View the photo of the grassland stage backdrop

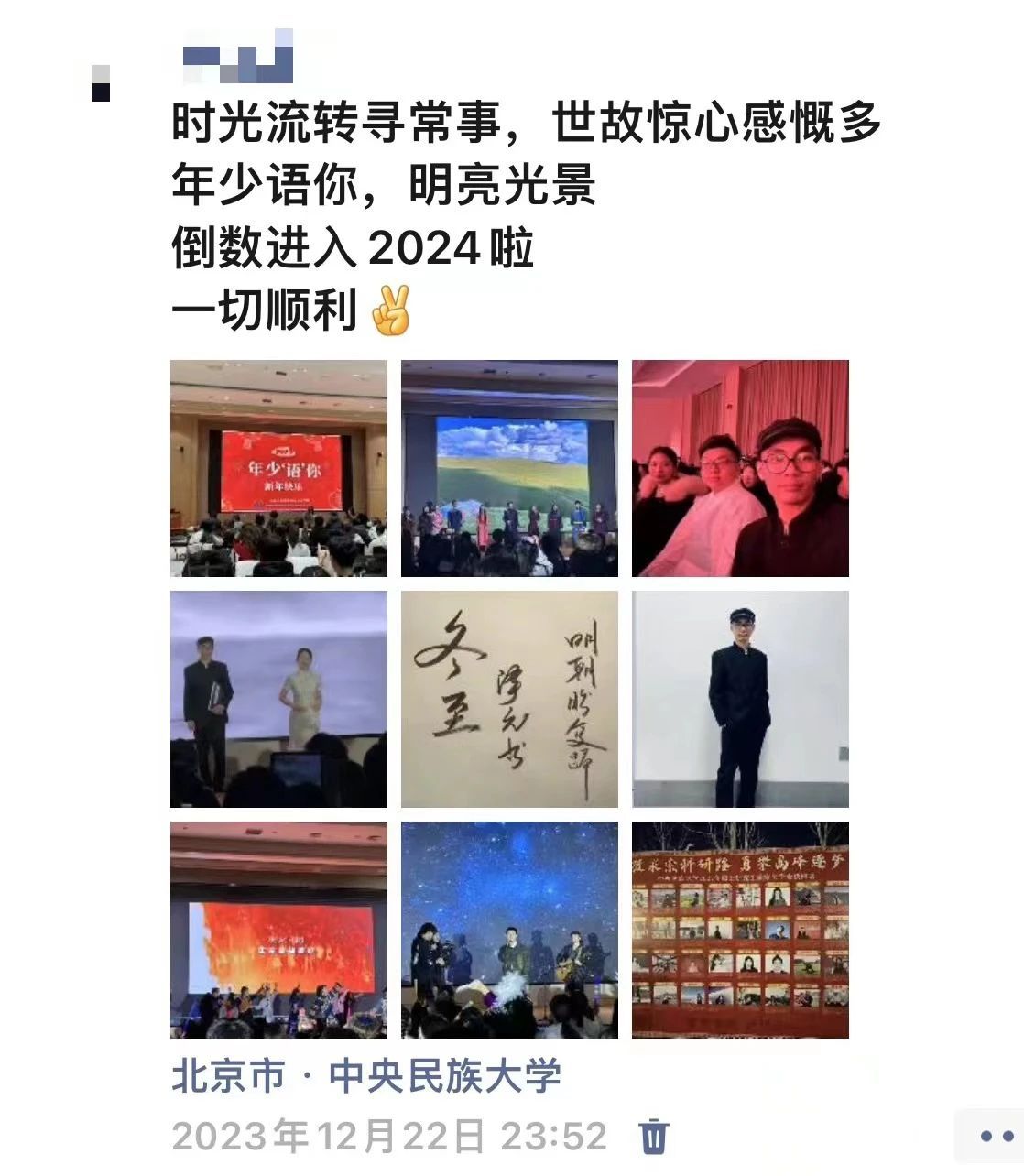coord(509,468)
